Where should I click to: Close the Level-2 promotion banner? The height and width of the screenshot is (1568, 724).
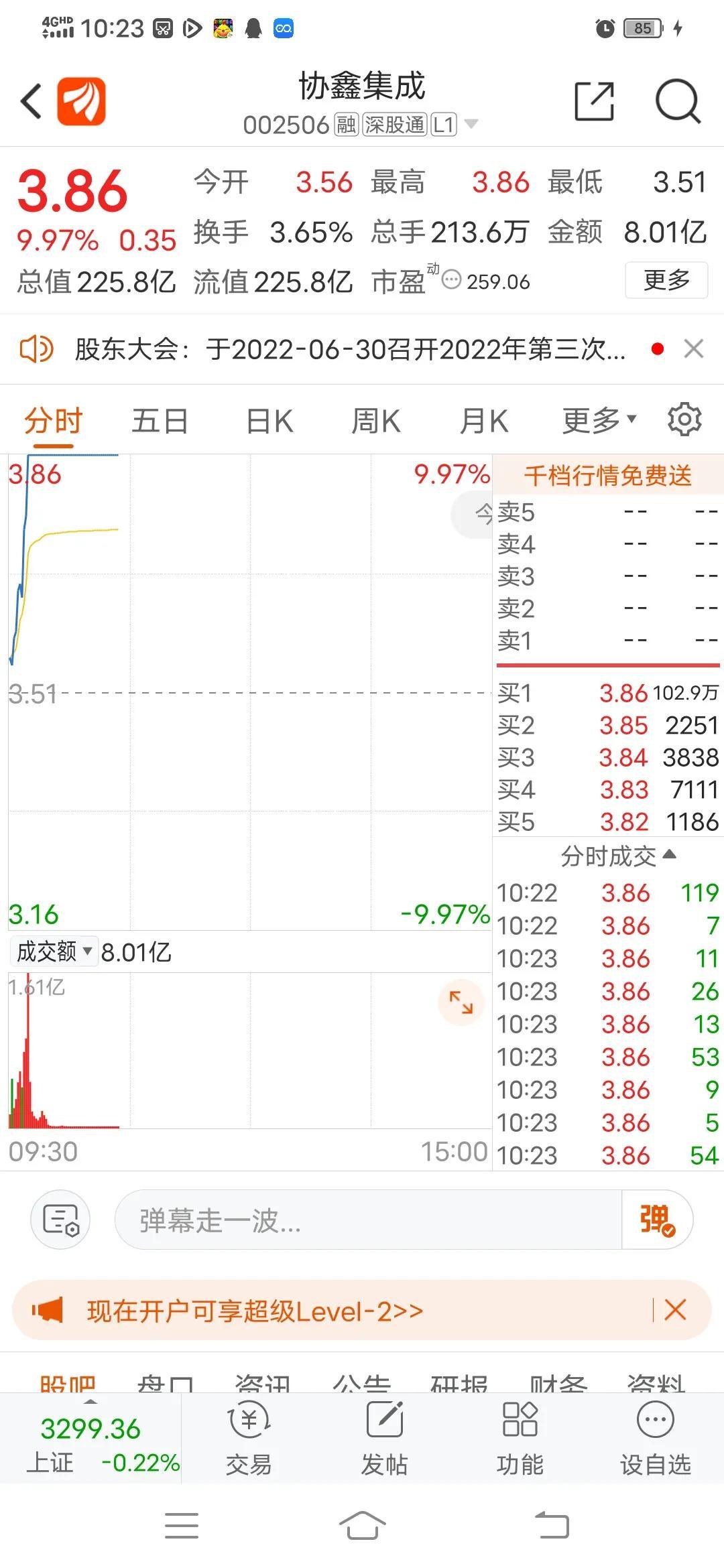(x=675, y=1309)
